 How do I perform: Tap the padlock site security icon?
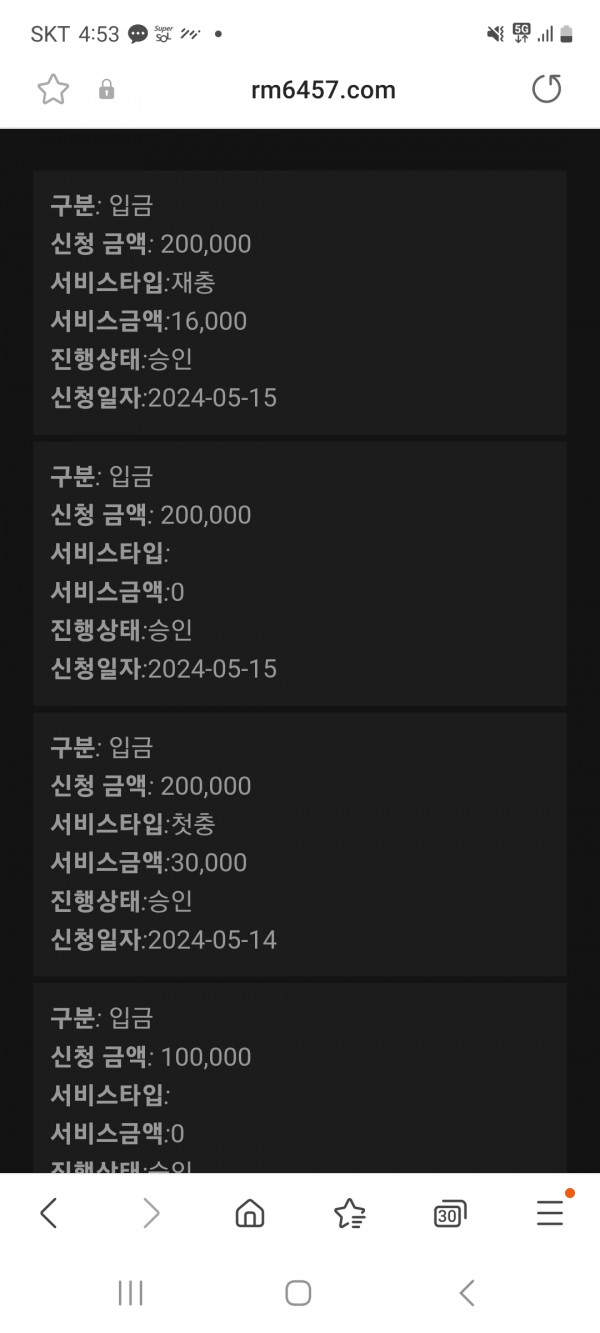(x=107, y=90)
